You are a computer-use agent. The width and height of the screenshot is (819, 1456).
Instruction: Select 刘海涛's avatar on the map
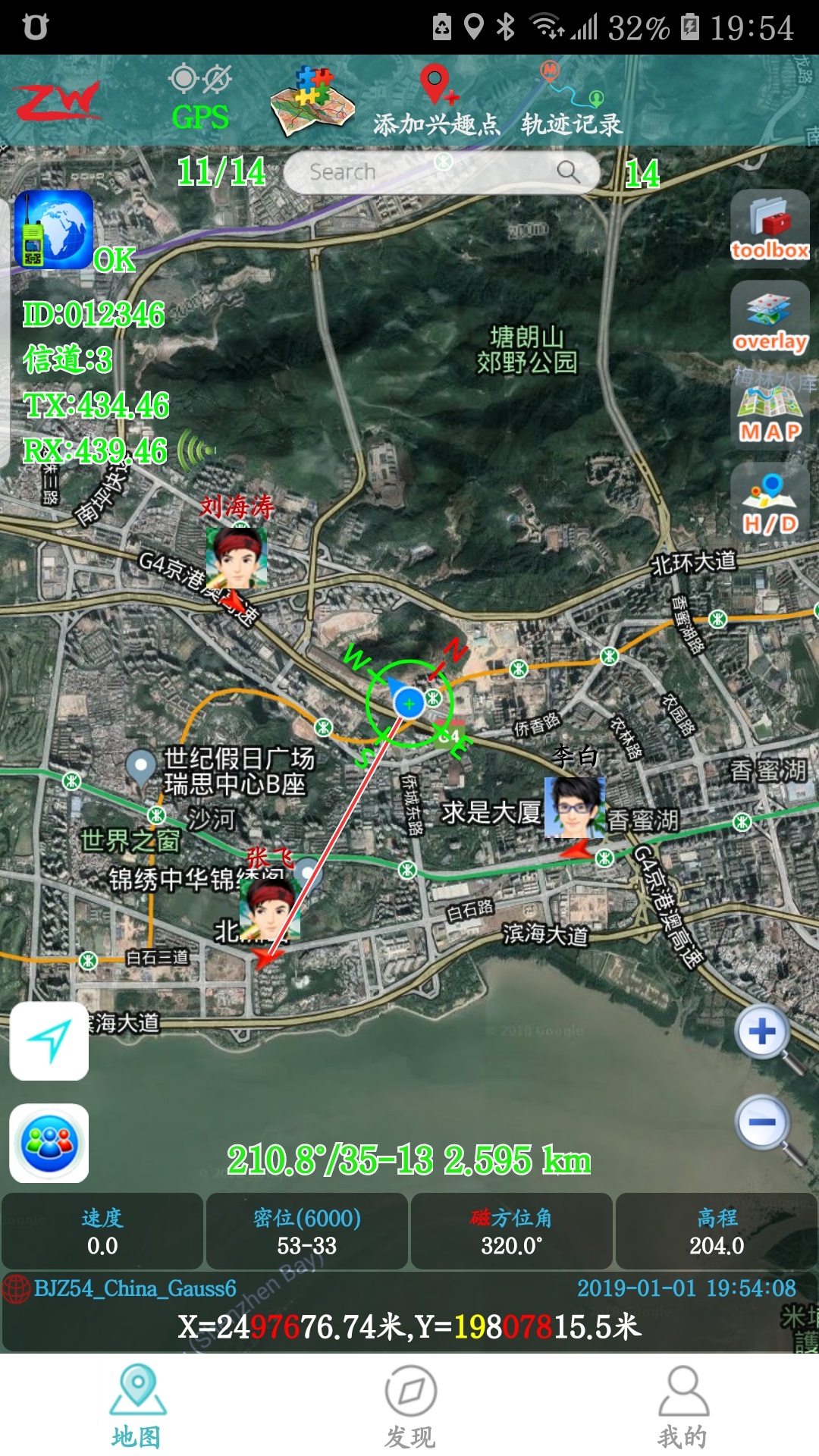coord(237,557)
